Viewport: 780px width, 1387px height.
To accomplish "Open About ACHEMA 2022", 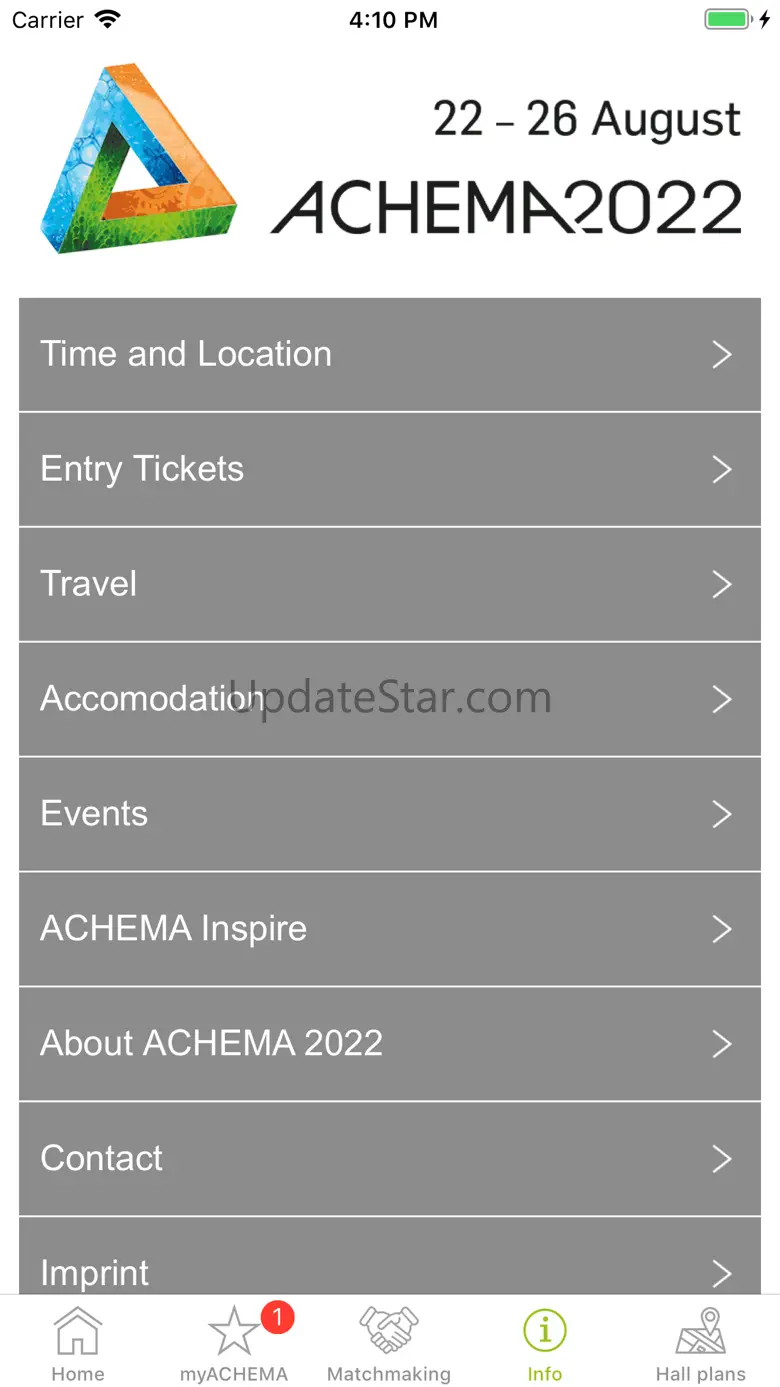I will click(390, 1044).
